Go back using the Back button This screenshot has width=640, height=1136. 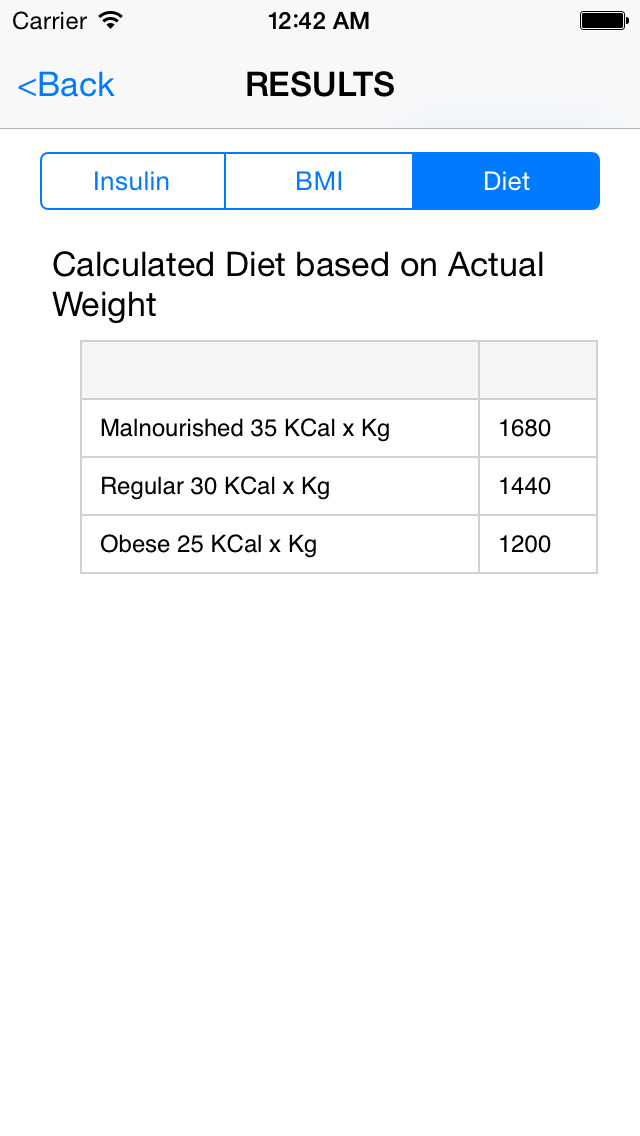coord(66,85)
